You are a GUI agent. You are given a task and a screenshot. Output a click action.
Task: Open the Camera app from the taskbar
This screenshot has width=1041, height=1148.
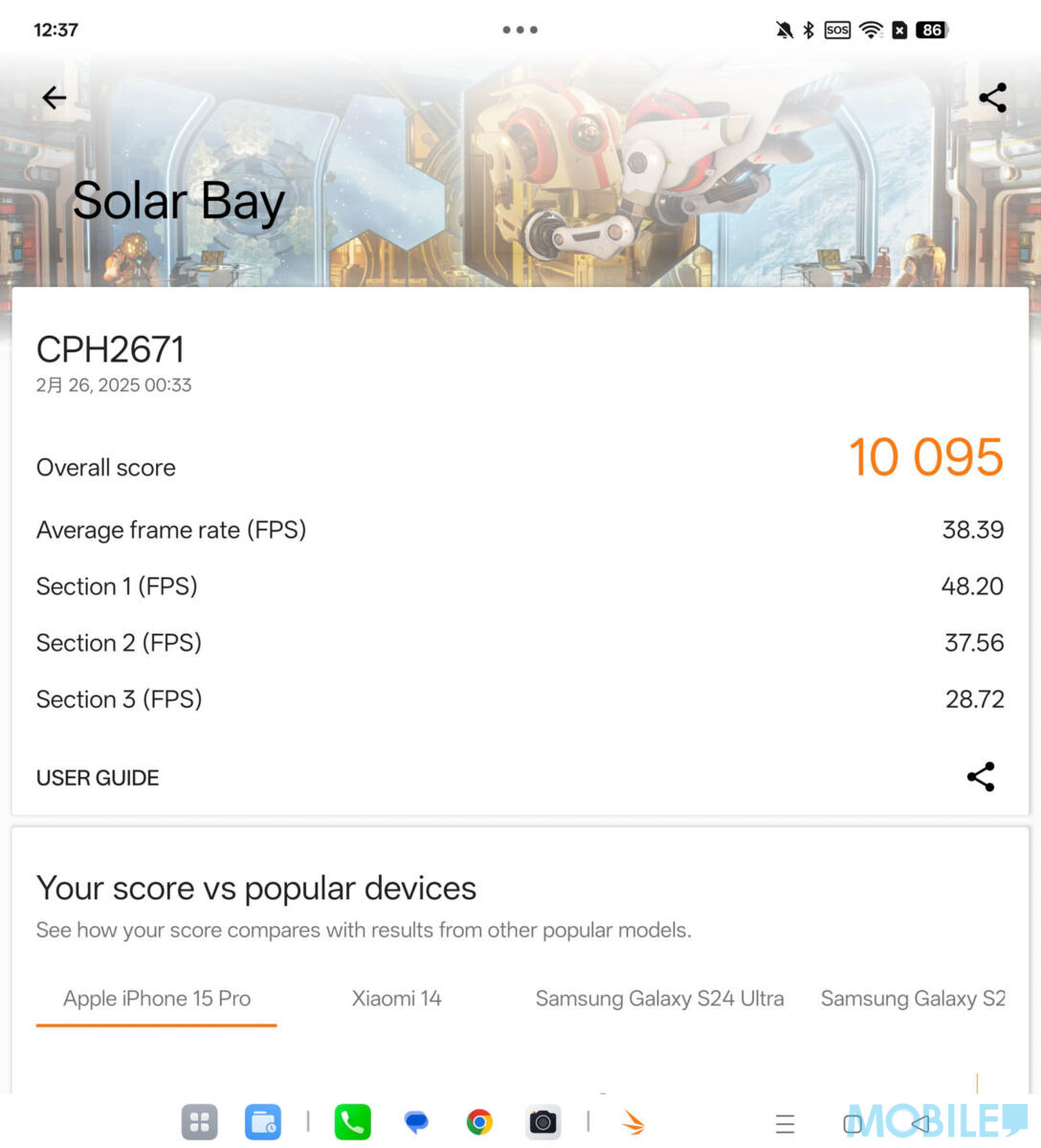coord(543,1122)
